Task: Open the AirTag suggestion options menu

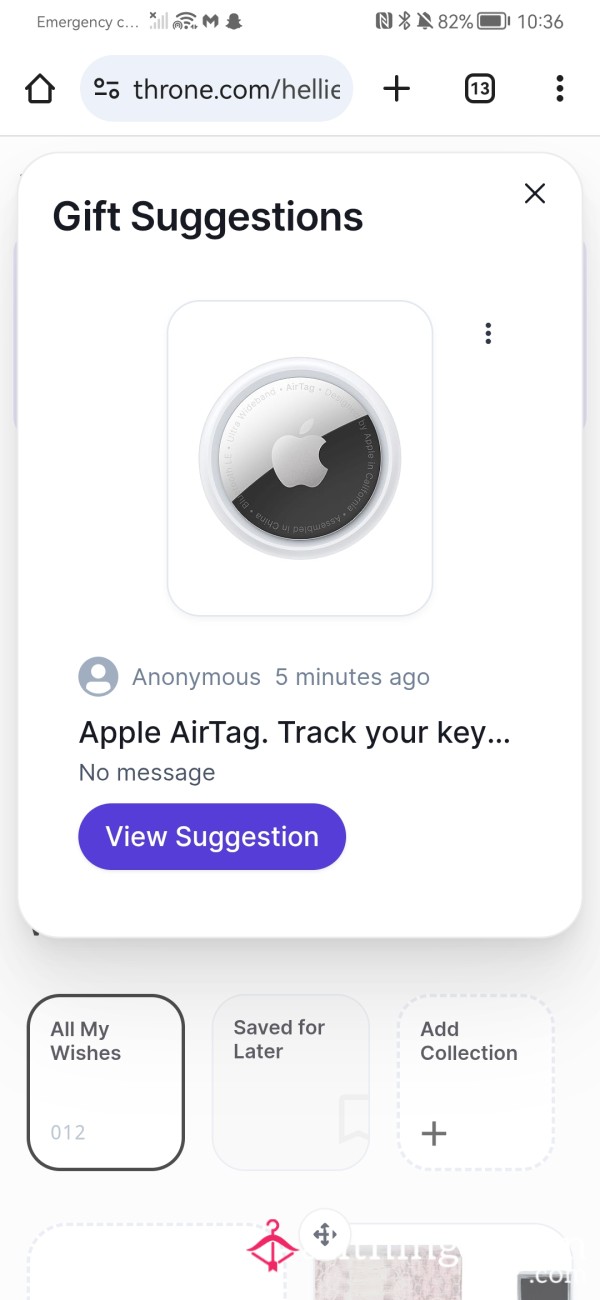Action: 488,333
